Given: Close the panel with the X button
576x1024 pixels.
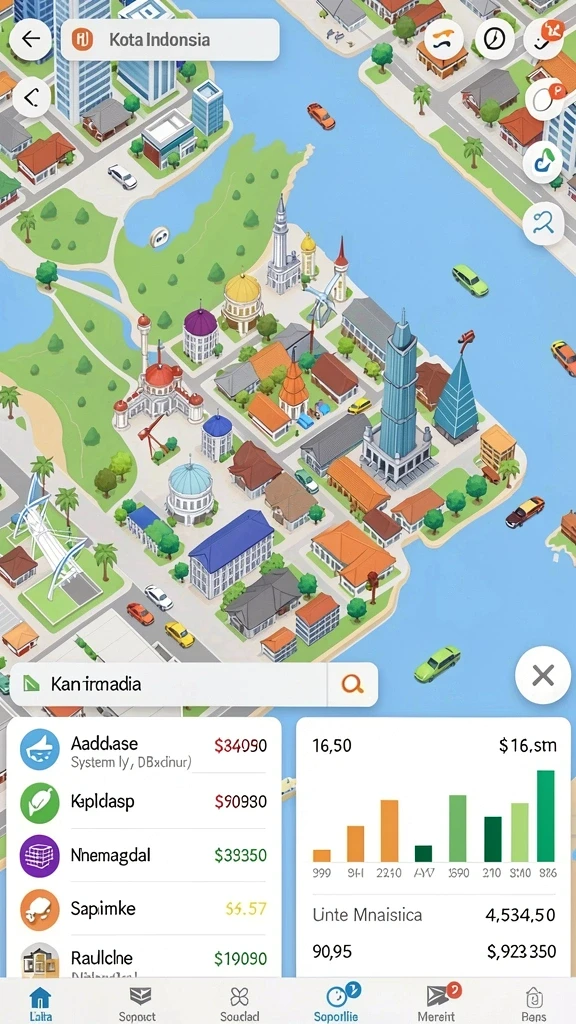Looking at the screenshot, I should [543, 675].
